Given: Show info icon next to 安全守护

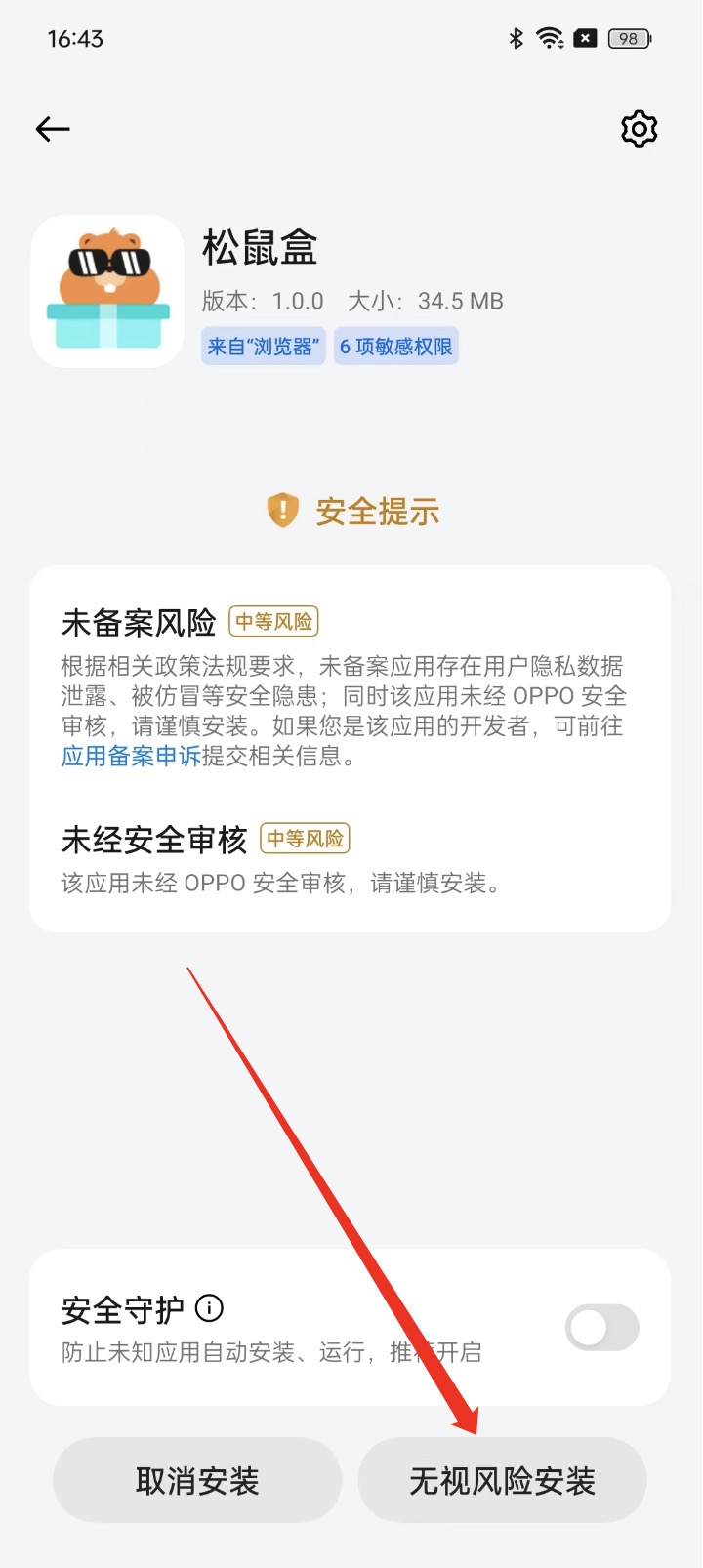Looking at the screenshot, I should (x=209, y=1307).
